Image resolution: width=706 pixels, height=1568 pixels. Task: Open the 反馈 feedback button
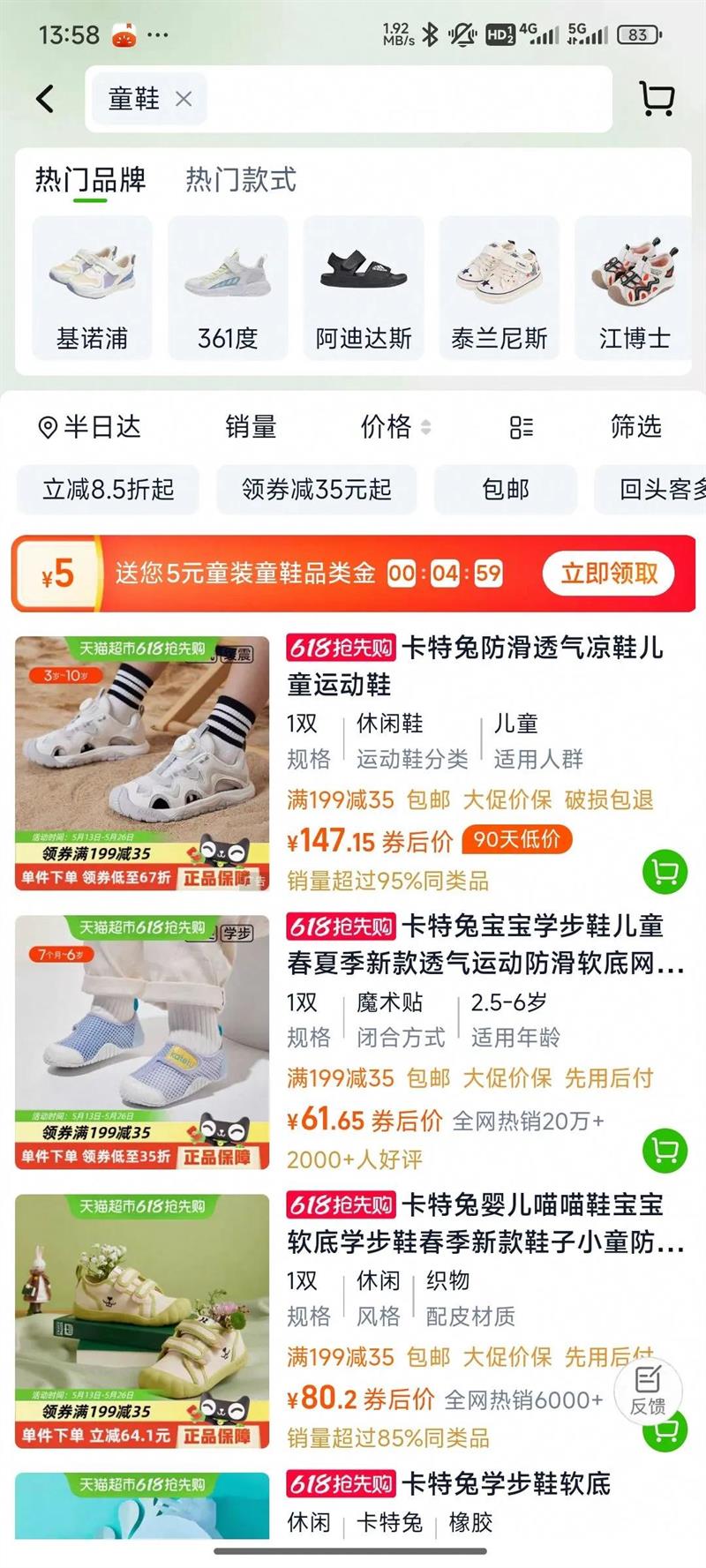tap(647, 1391)
